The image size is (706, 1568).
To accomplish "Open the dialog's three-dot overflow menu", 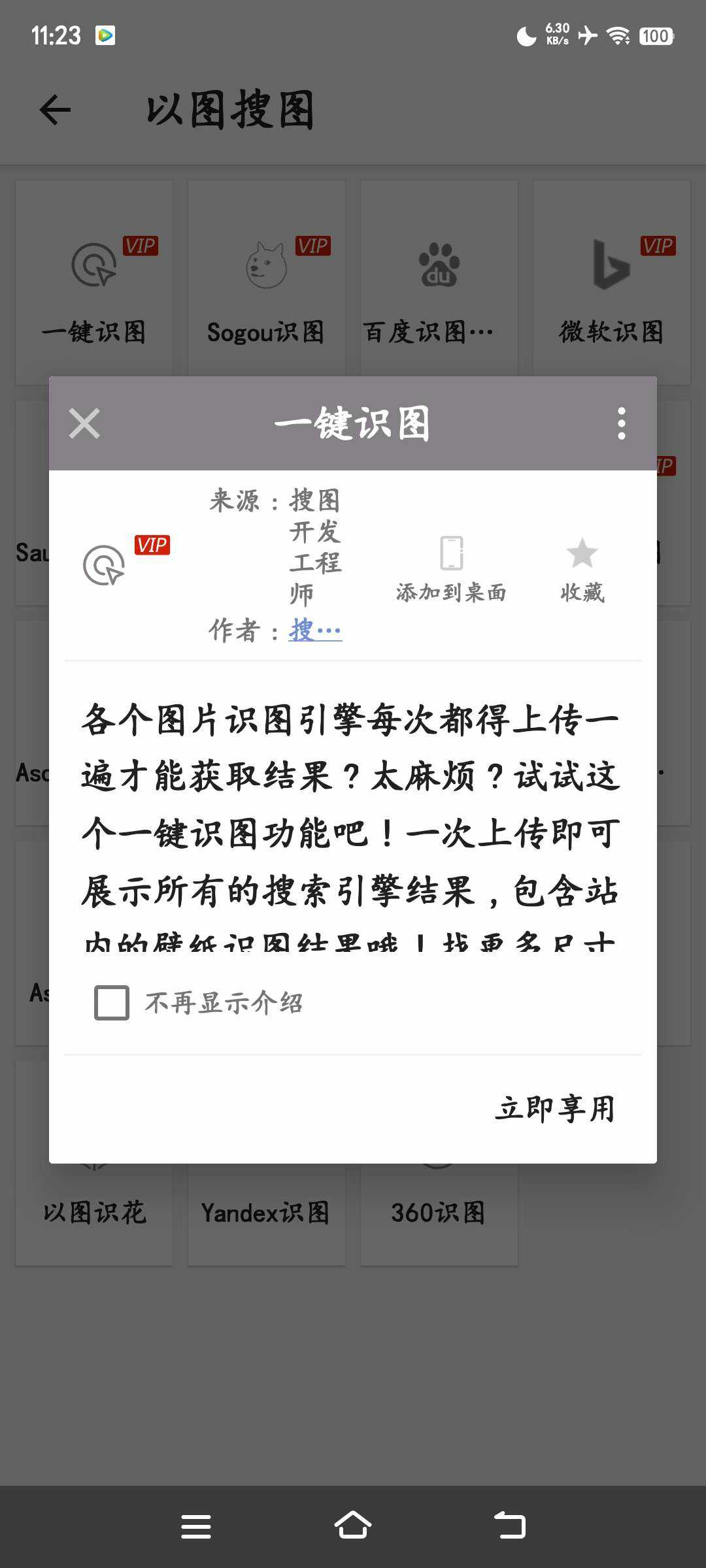I will (x=621, y=423).
